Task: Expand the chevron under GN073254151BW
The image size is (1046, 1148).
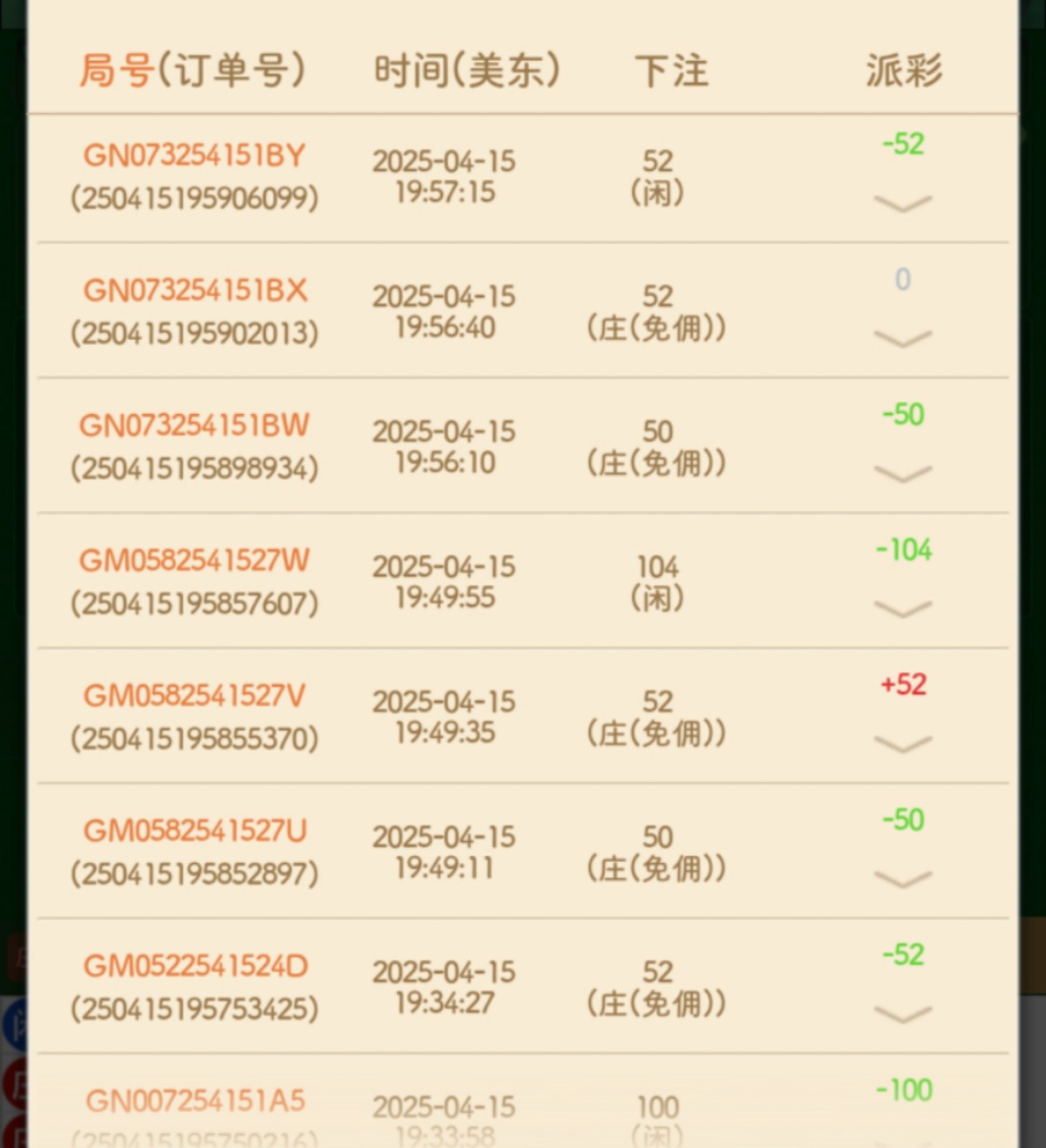Action: 903,473
